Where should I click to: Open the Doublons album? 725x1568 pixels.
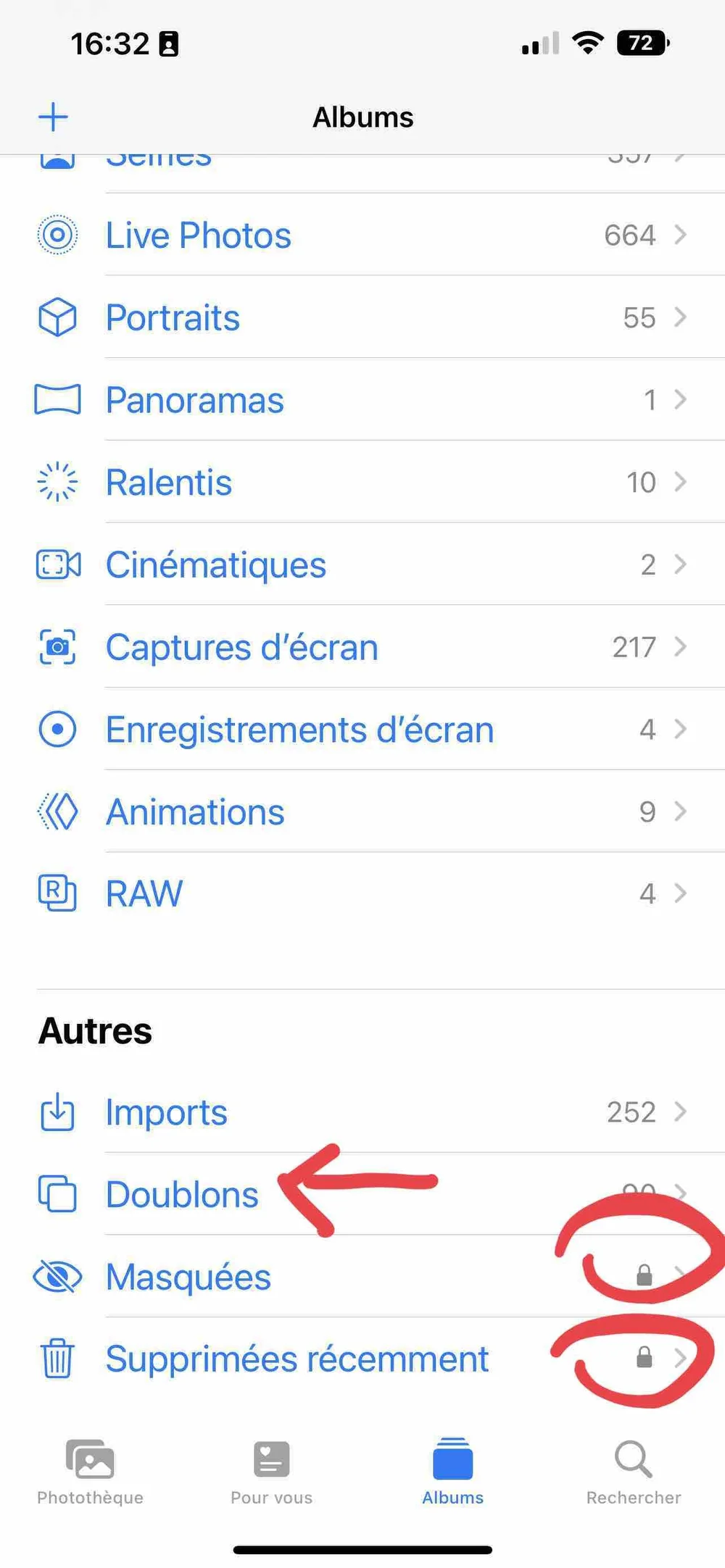181,1195
